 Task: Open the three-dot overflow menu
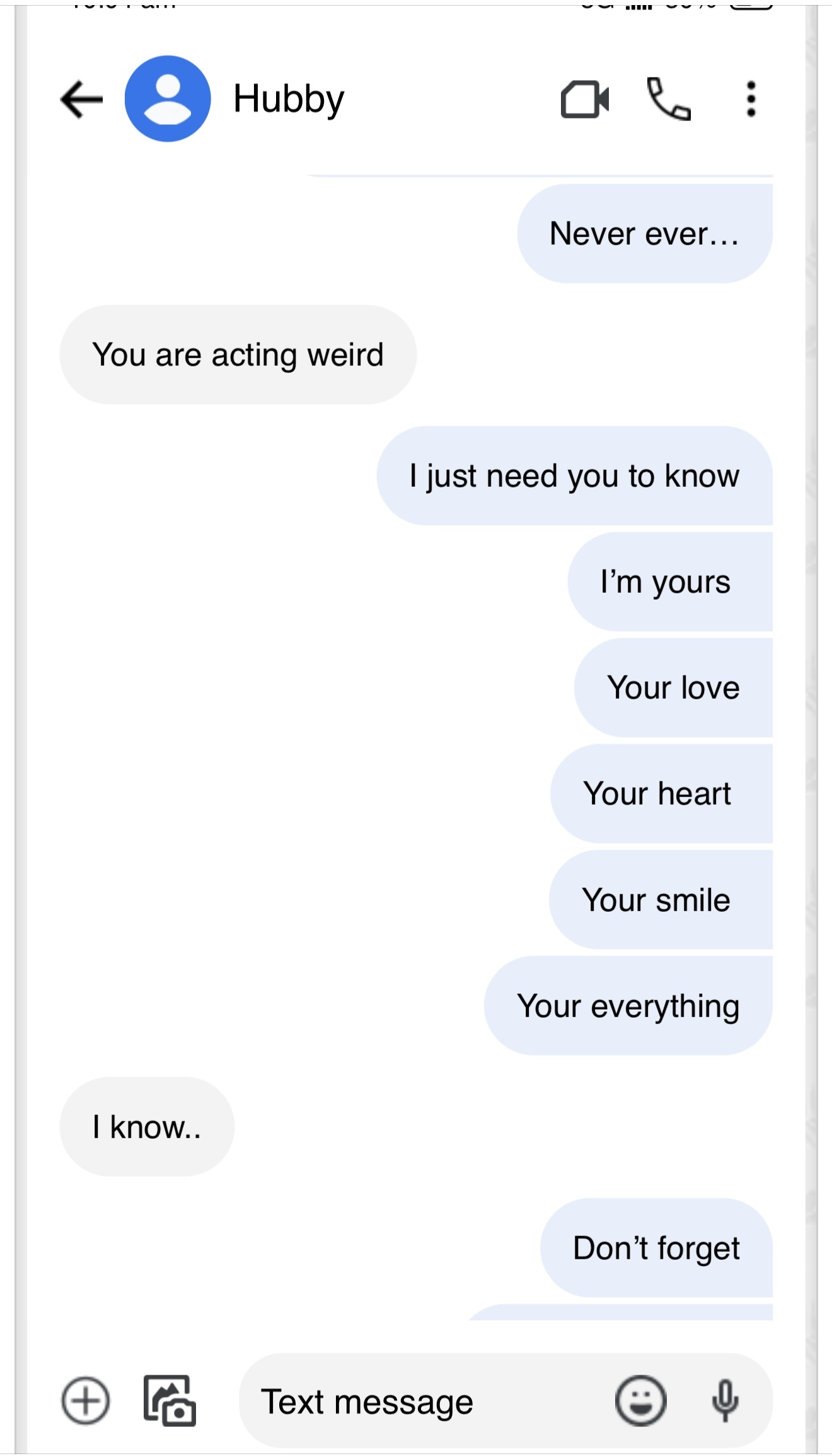click(x=751, y=99)
